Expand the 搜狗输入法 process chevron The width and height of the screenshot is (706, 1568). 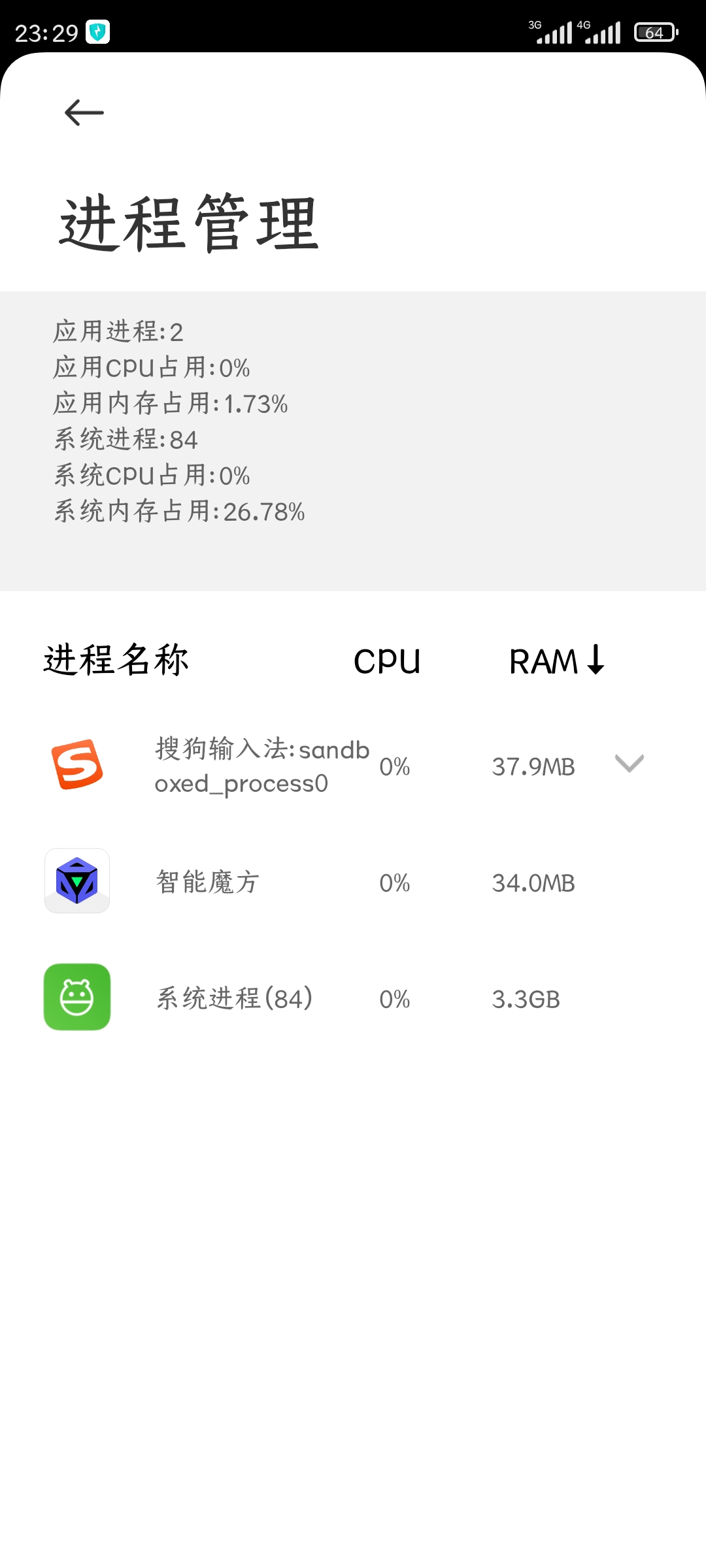point(630,763)
